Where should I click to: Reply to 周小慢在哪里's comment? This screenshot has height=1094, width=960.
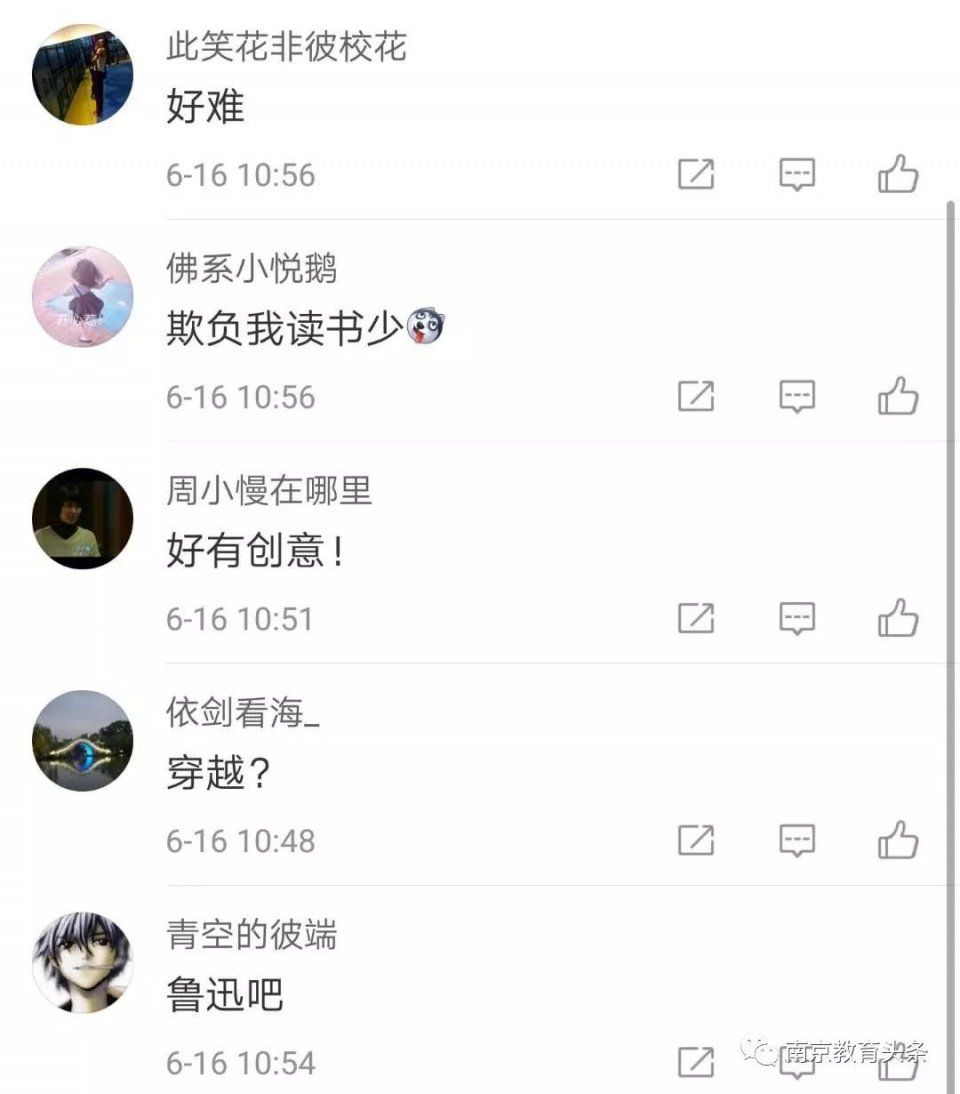[797, 619]
